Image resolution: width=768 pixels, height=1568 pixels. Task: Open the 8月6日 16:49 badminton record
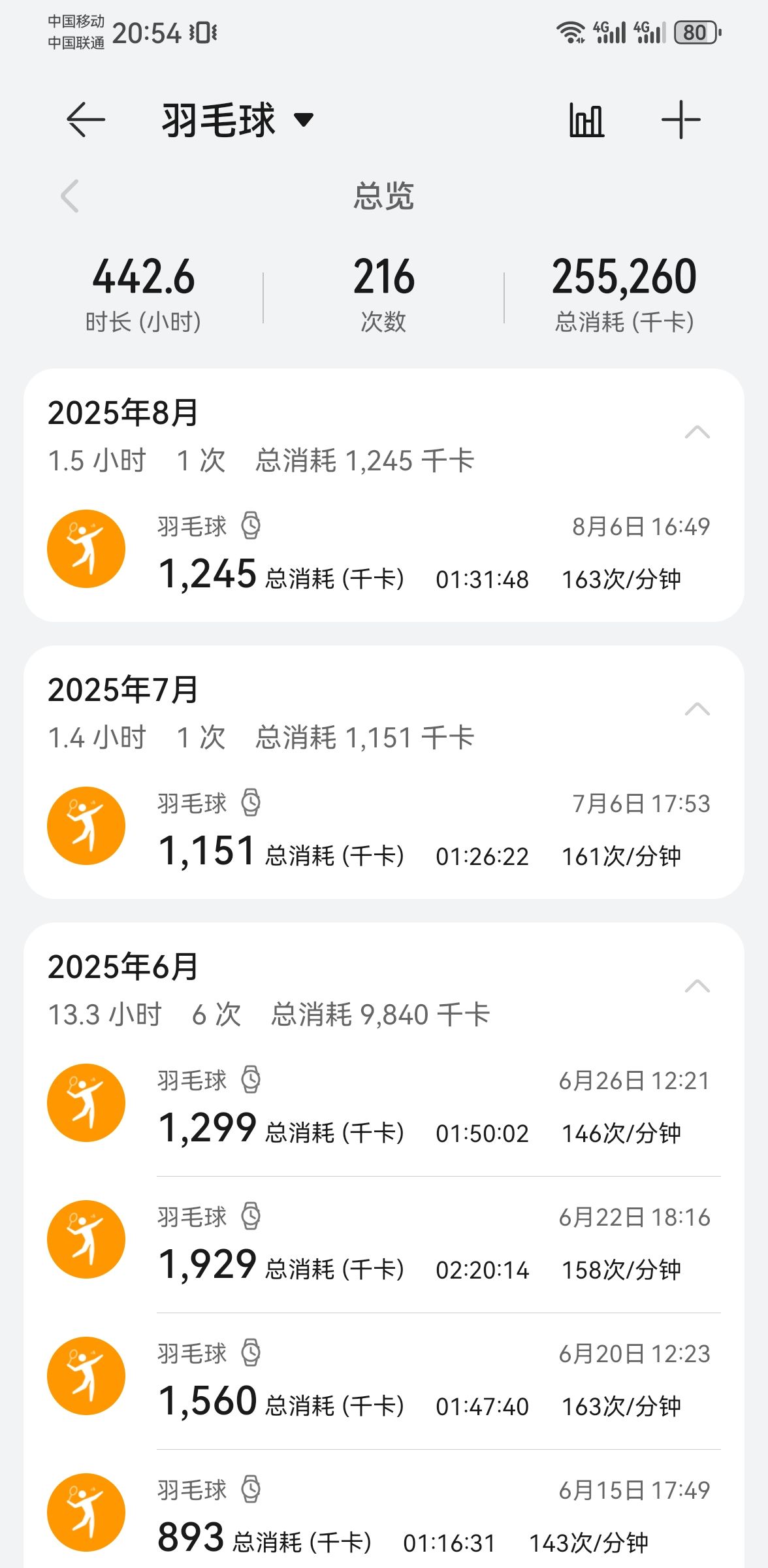point(384,550)
